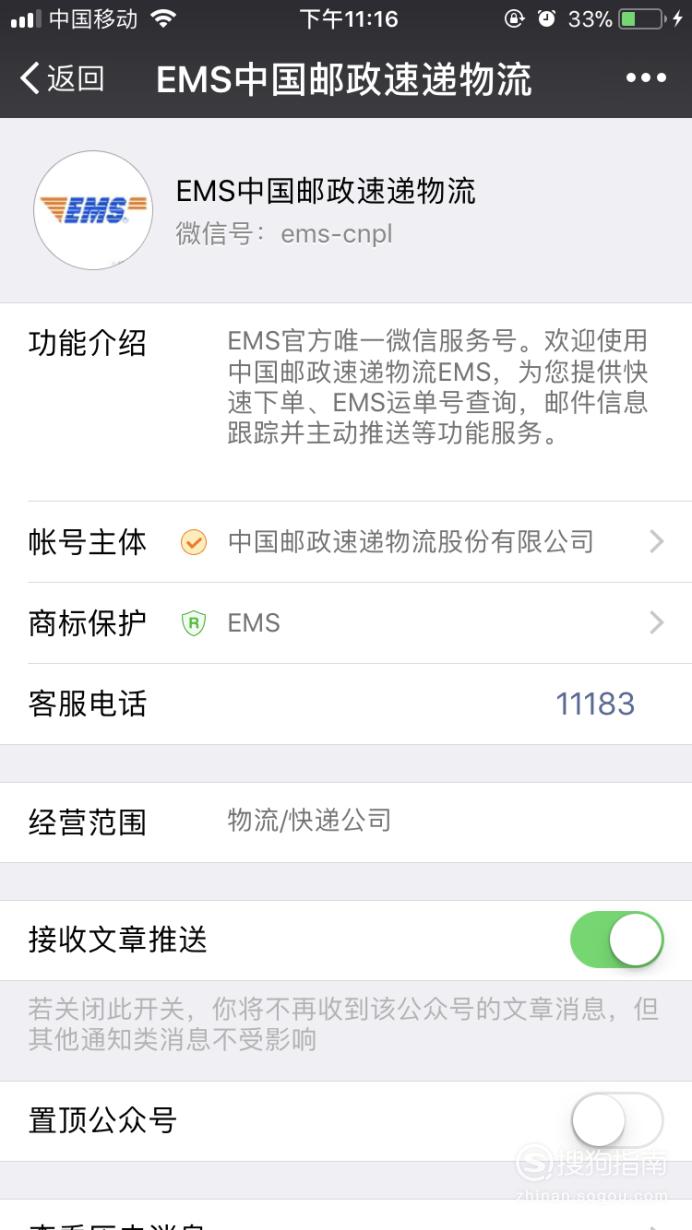Open the three-dot overflow menu

[646, 79]
